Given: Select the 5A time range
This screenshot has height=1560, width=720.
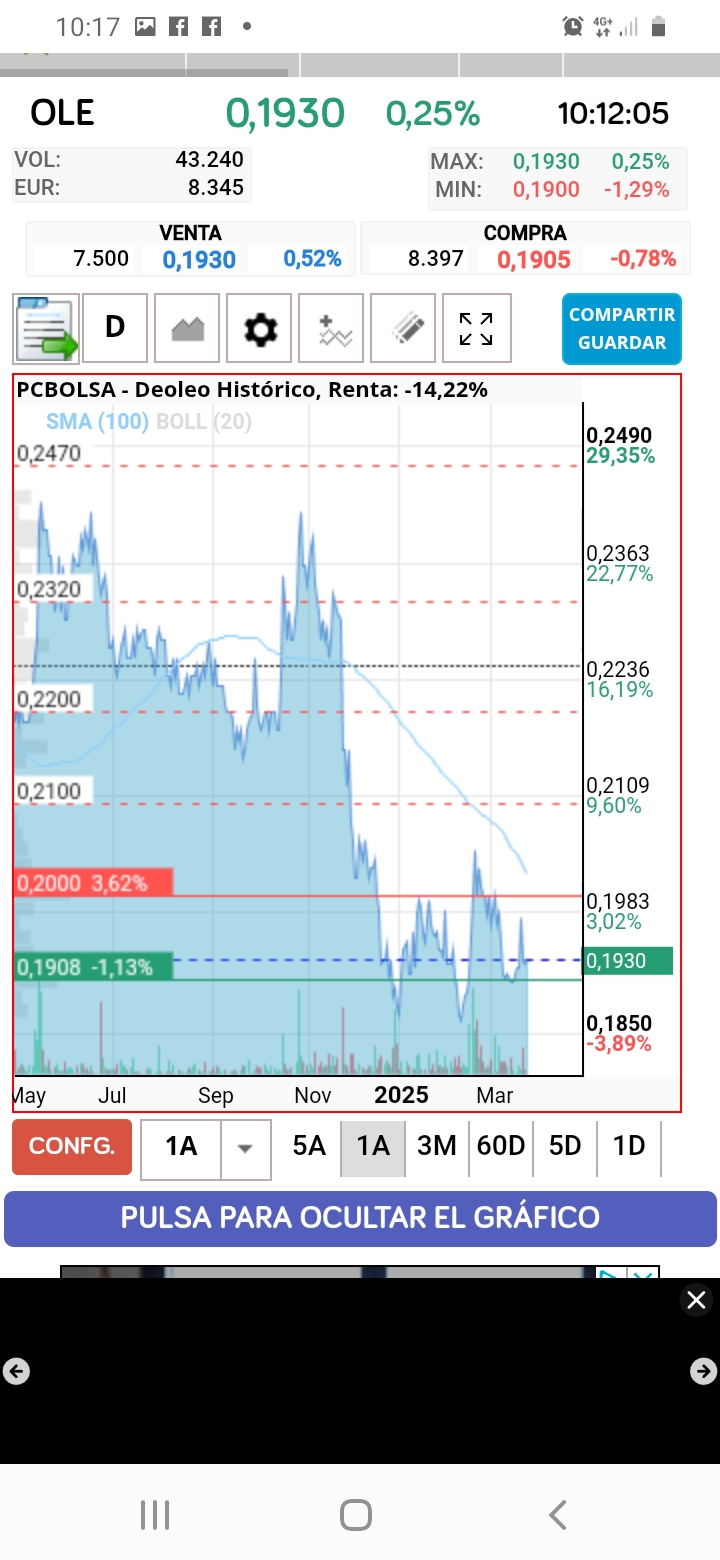Looking at the screenshot, I should [309, 1146].
